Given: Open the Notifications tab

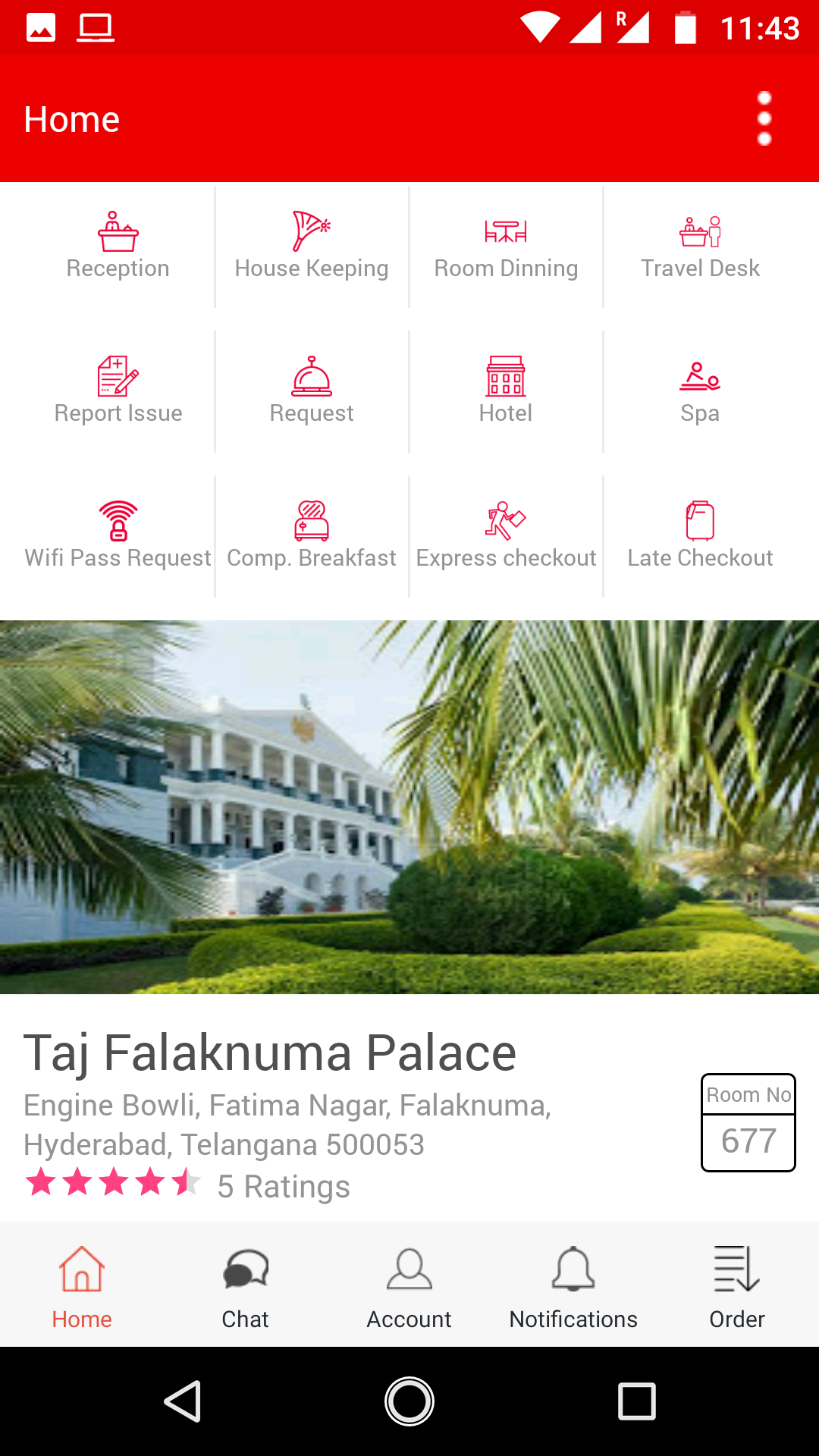Looking at the screenshot, I should 573,1287.
